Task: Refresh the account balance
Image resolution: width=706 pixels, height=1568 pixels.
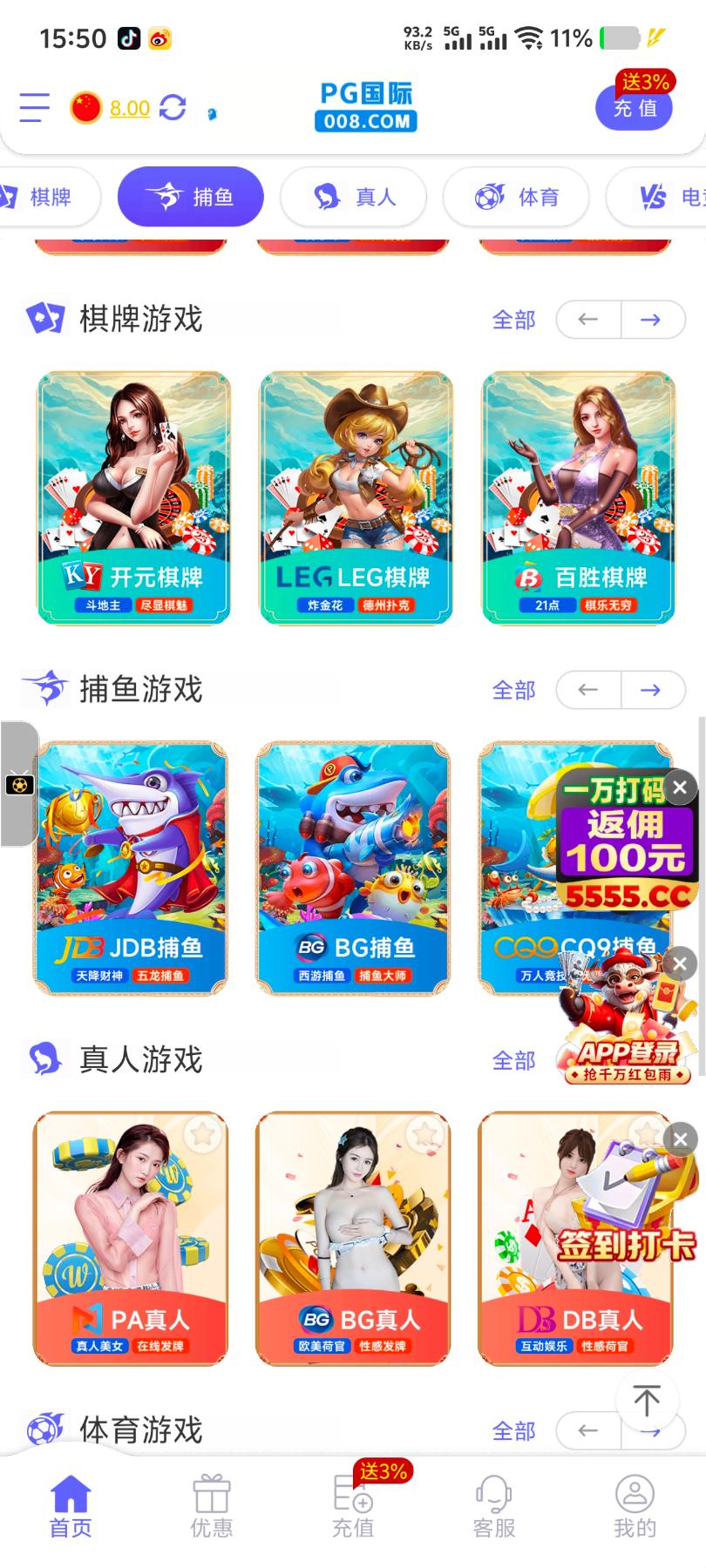Action: pyautogui.click(x=173, y=107)
